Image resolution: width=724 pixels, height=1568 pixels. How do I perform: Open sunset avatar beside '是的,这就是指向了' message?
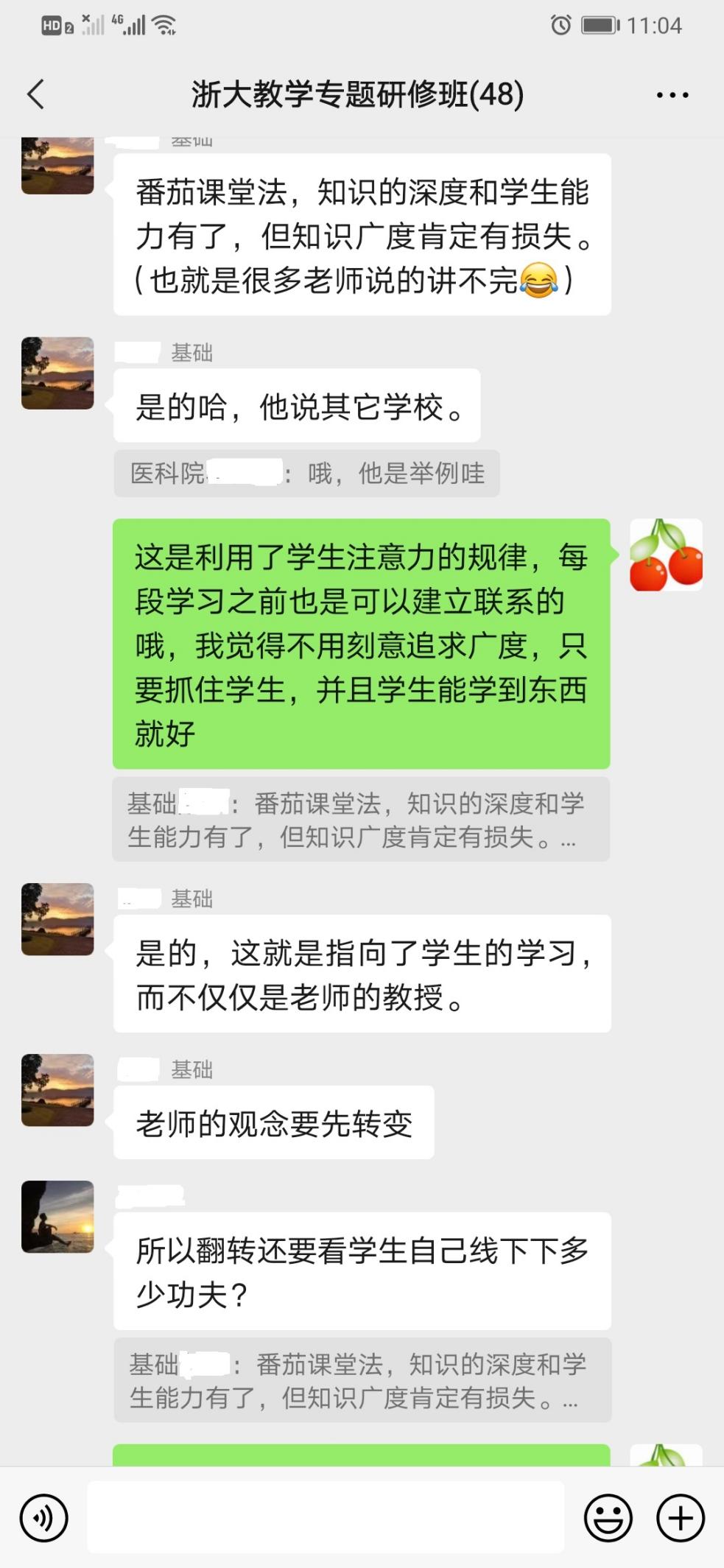[57, 919]
